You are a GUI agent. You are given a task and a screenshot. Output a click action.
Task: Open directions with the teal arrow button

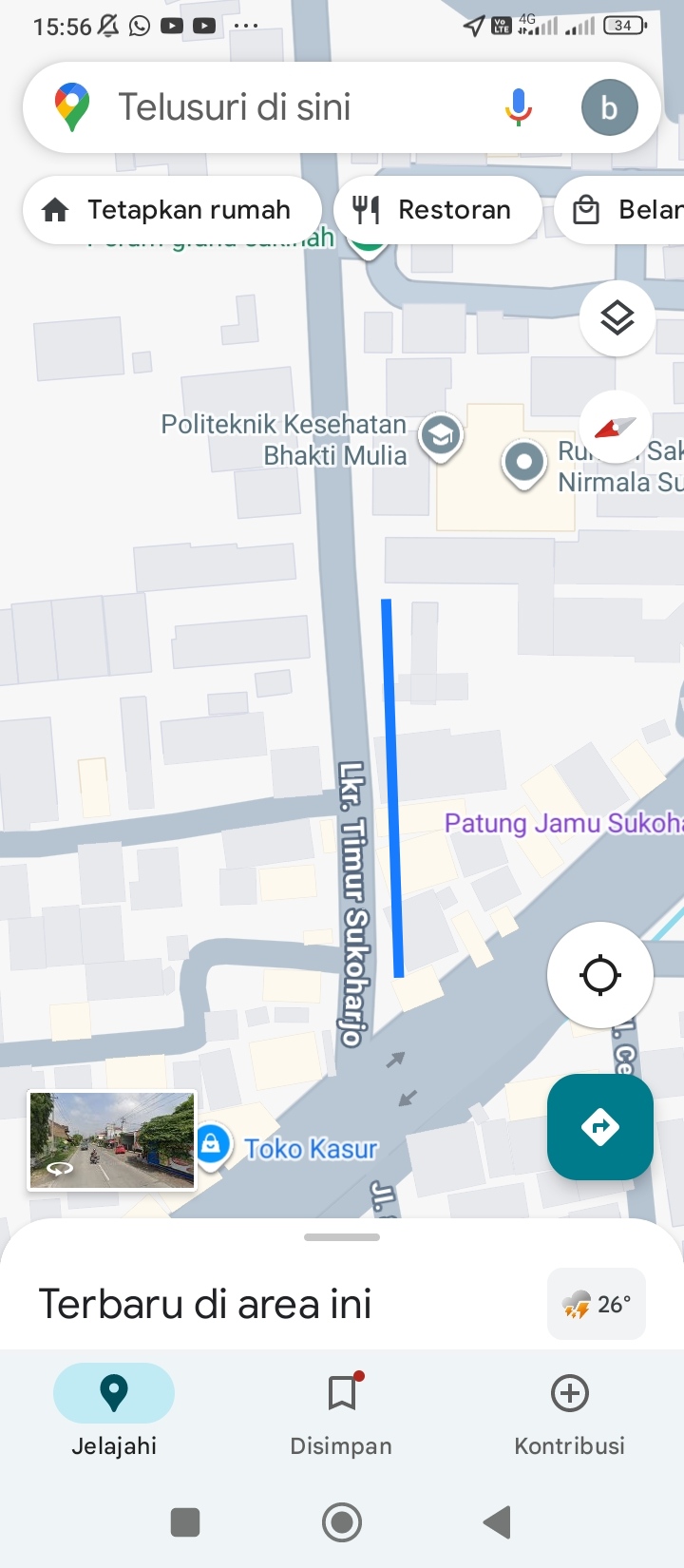[600, 1127]
